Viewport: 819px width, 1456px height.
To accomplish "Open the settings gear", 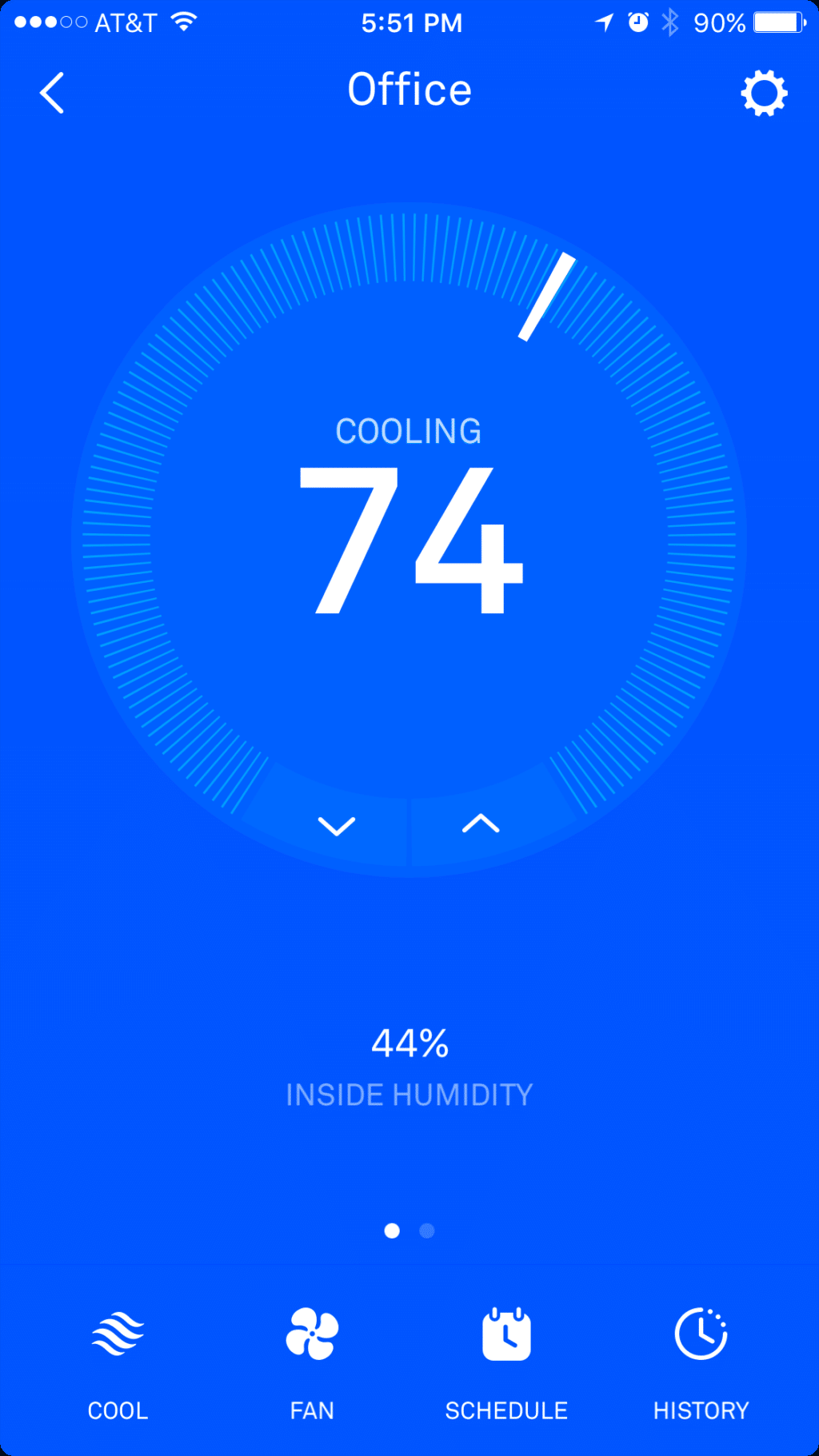I will click(764, 94).
